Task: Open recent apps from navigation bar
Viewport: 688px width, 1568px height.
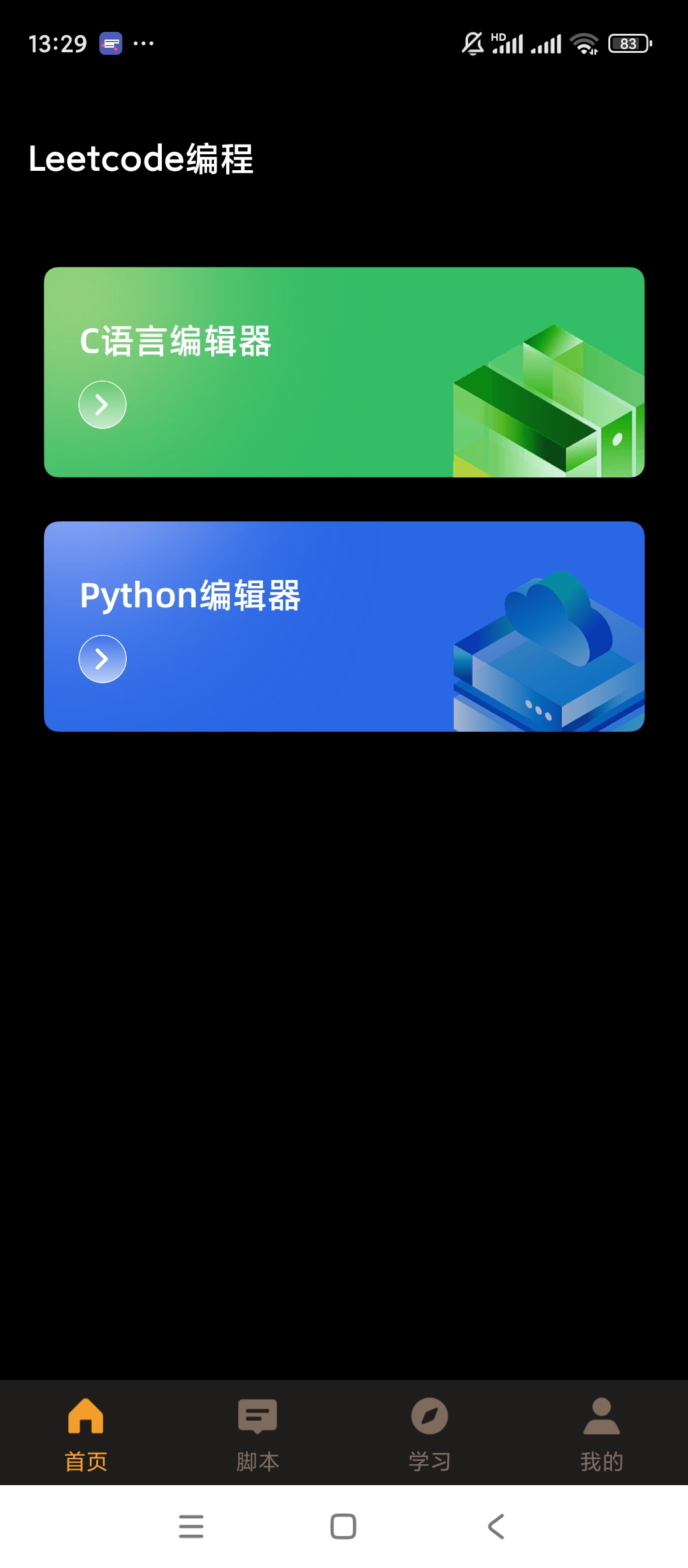Action: (x=191, y=1527)
